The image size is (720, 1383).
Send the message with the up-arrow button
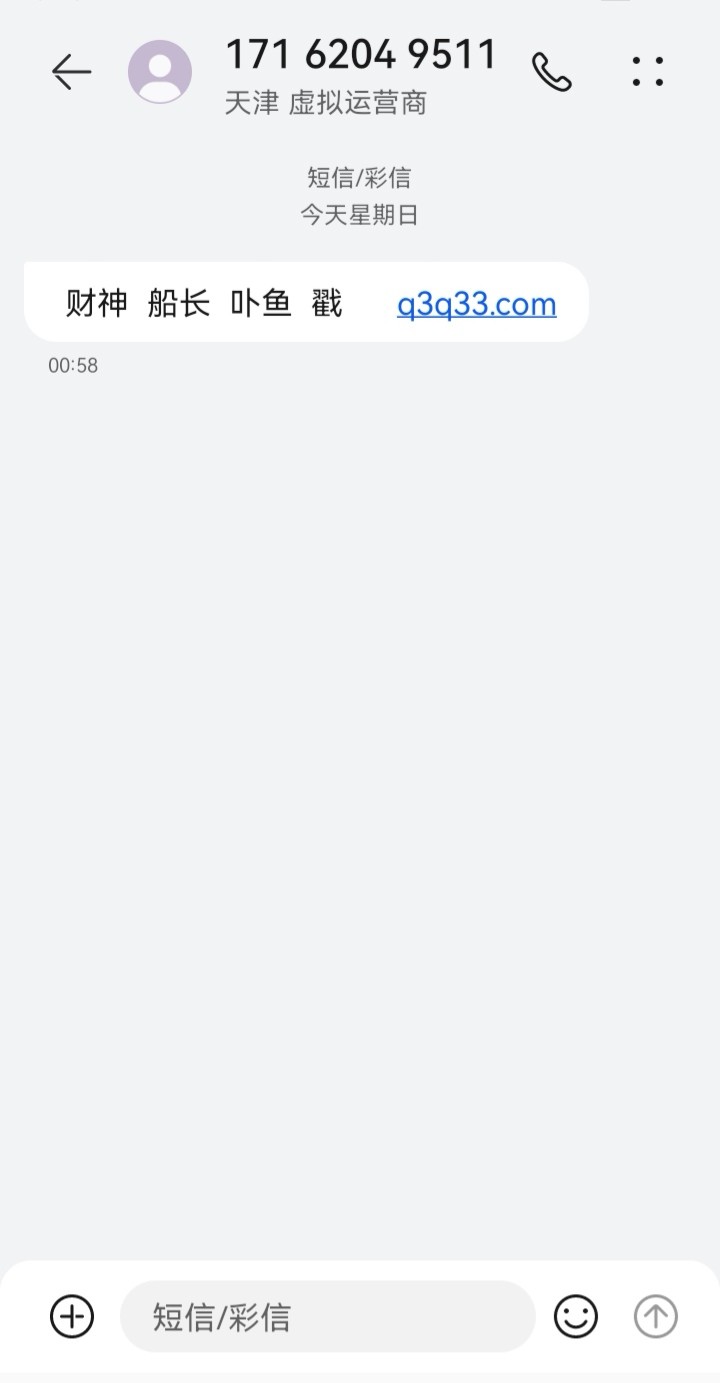656,1316
